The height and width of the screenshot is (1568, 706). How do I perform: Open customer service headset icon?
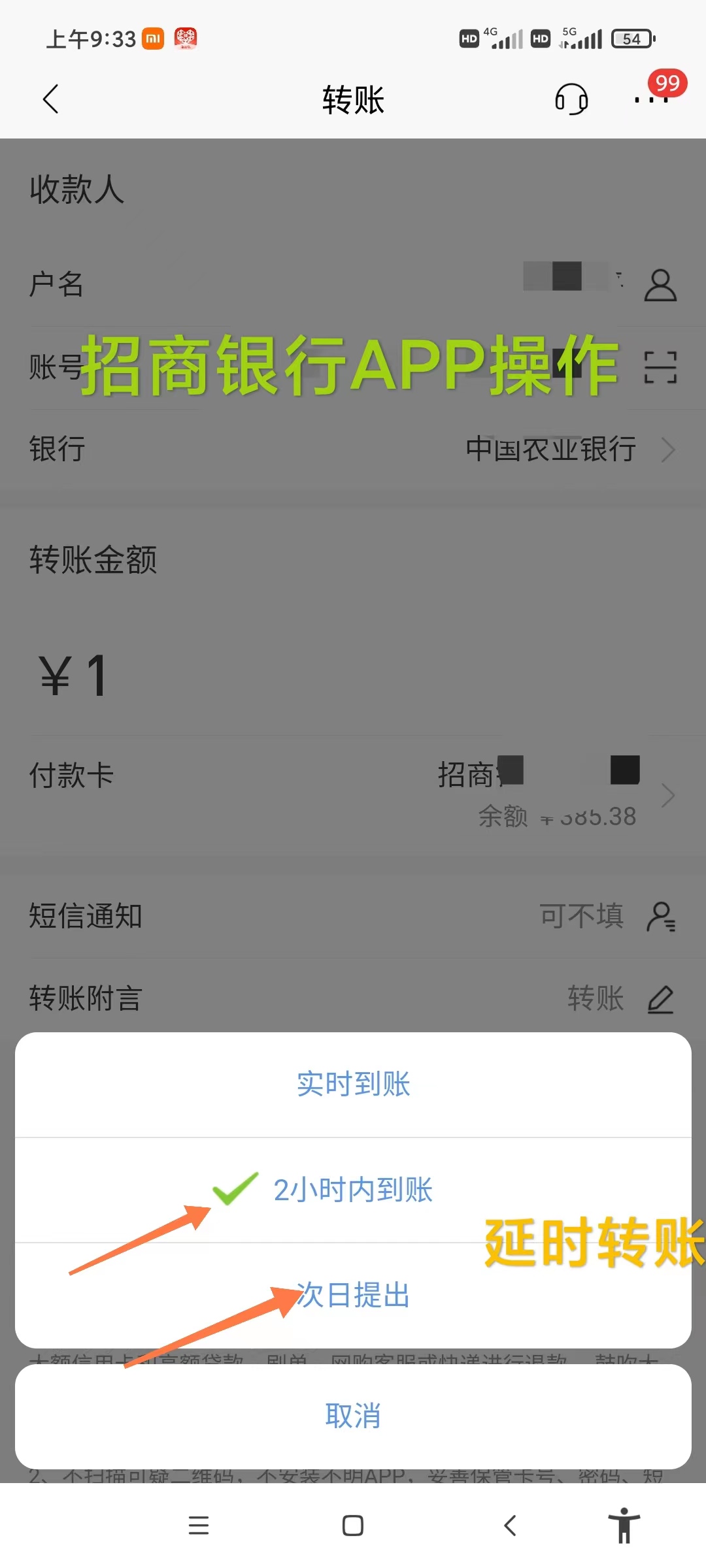click(x=571, y=99)
